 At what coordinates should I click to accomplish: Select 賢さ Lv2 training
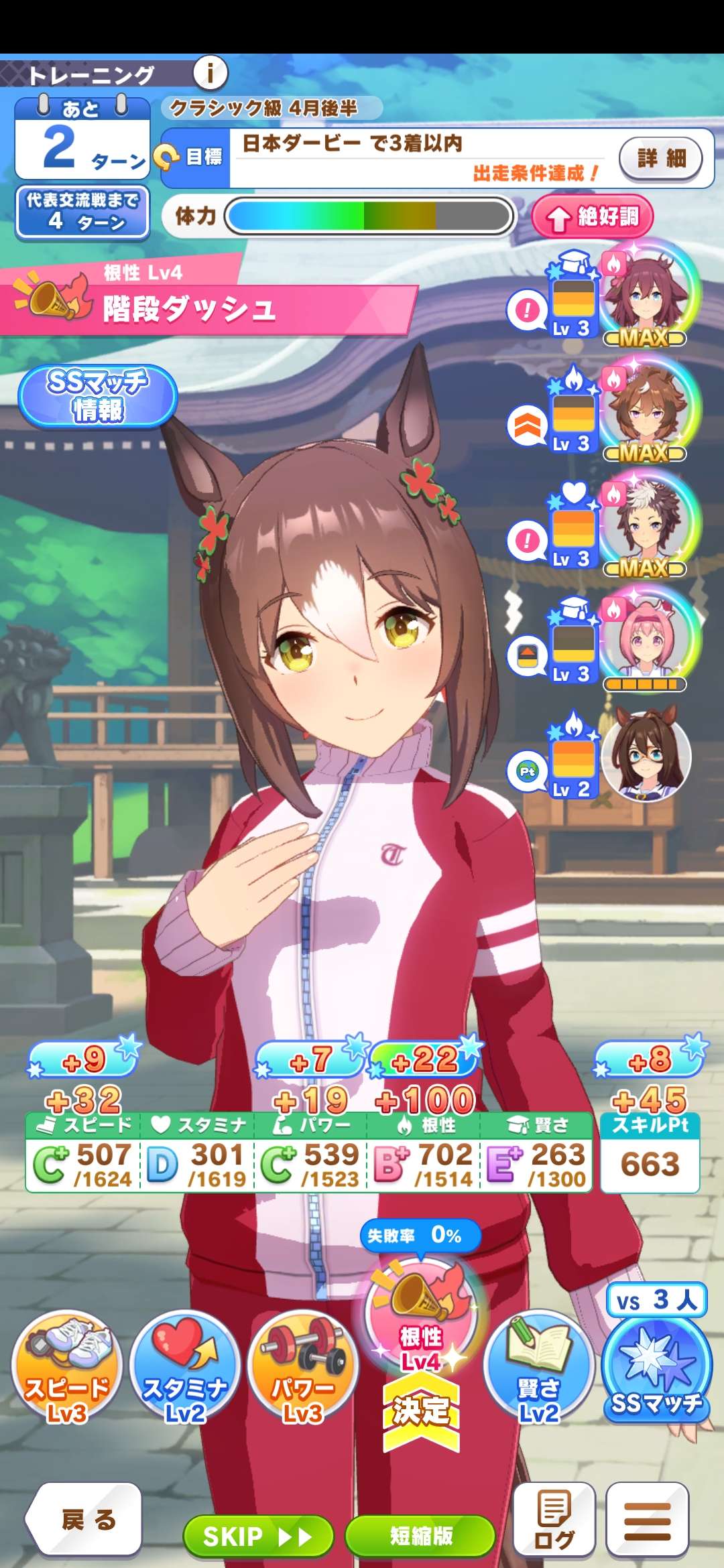(x=538, y=1367)
